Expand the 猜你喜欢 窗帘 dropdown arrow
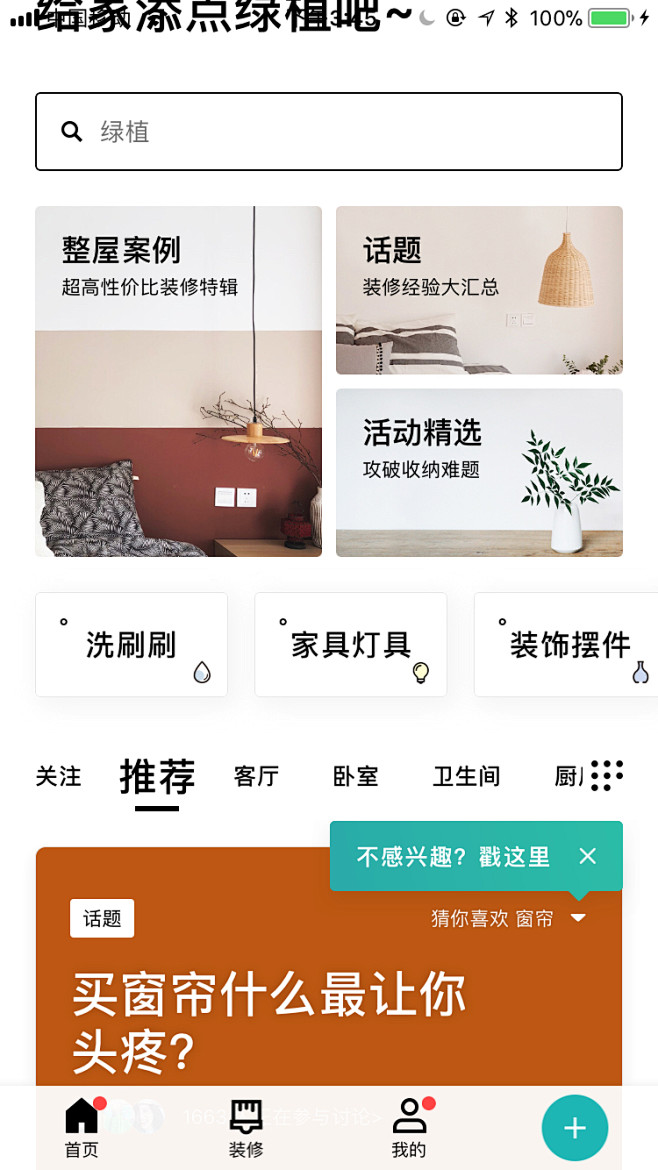Image resolution: width=658 pixels, height=1170 pixels. click(x=578, y=918)
